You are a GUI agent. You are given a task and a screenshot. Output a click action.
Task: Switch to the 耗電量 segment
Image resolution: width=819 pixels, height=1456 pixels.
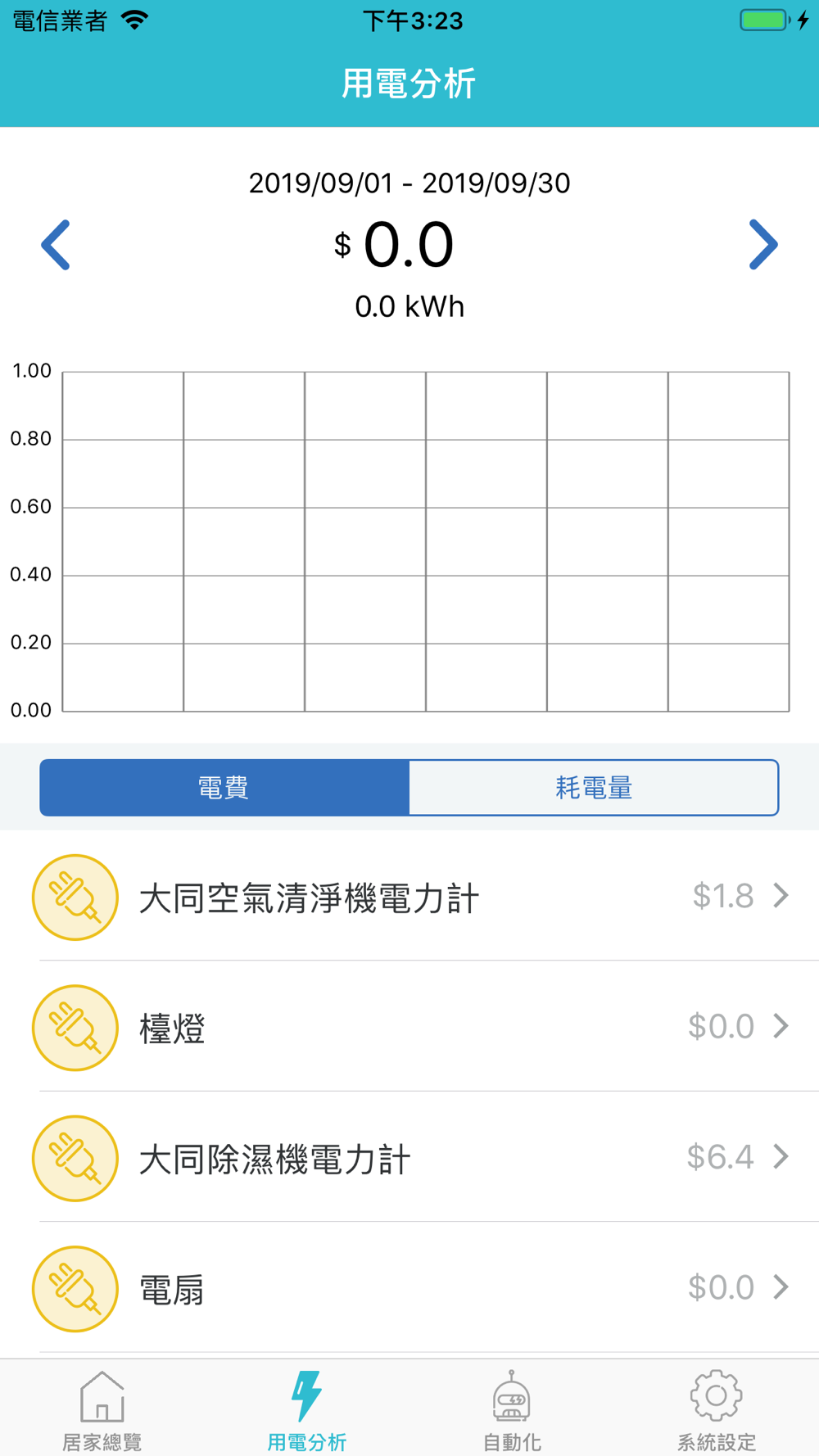pos(594,788)
